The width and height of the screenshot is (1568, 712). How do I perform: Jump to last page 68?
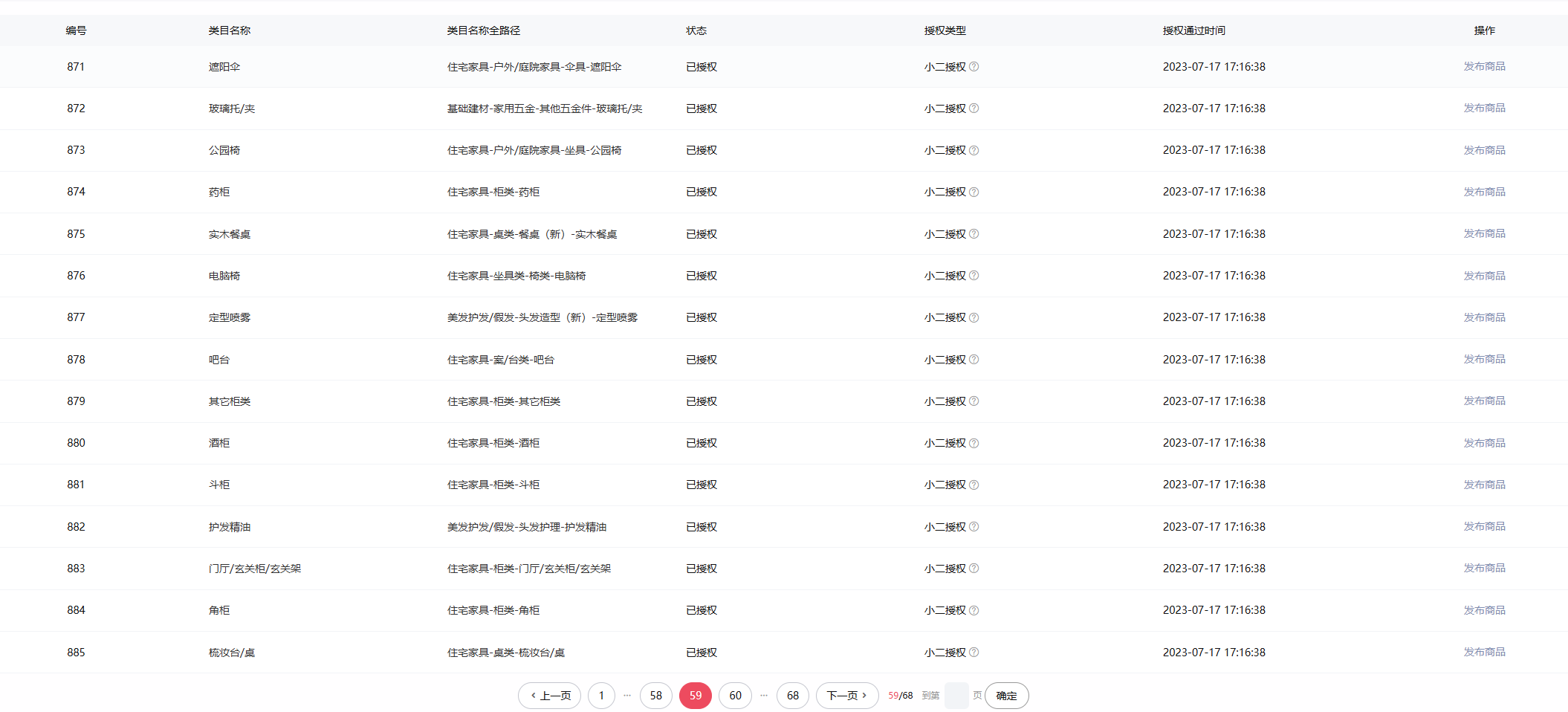[x=792, y=696]
